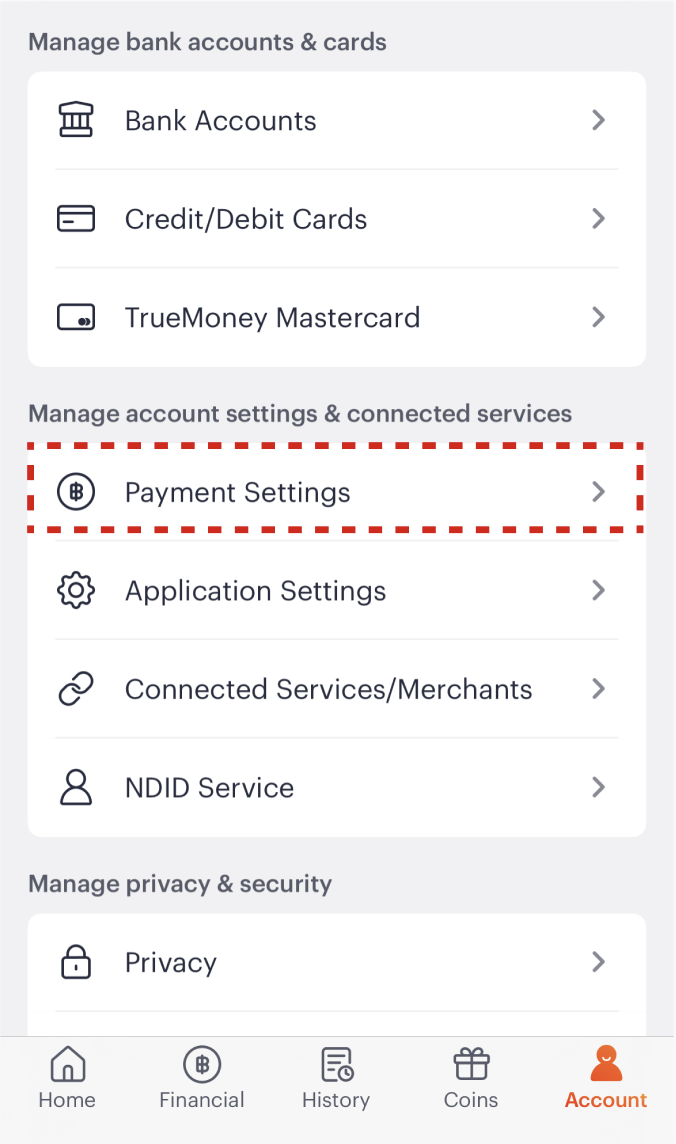
Task: Go to the Coins tab
Action: [471, 1078]
